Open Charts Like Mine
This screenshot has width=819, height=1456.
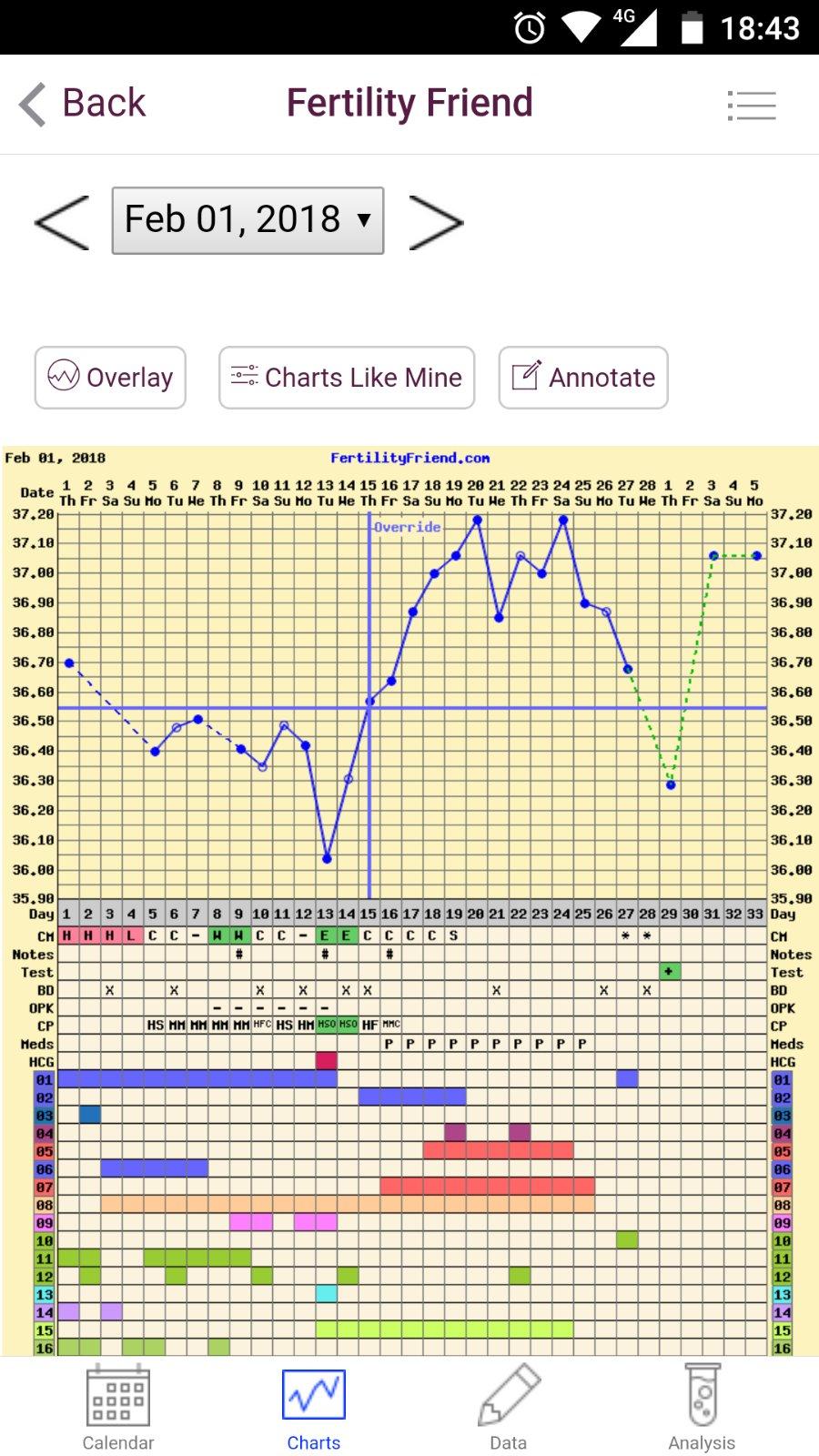click(x=347, y=378)
